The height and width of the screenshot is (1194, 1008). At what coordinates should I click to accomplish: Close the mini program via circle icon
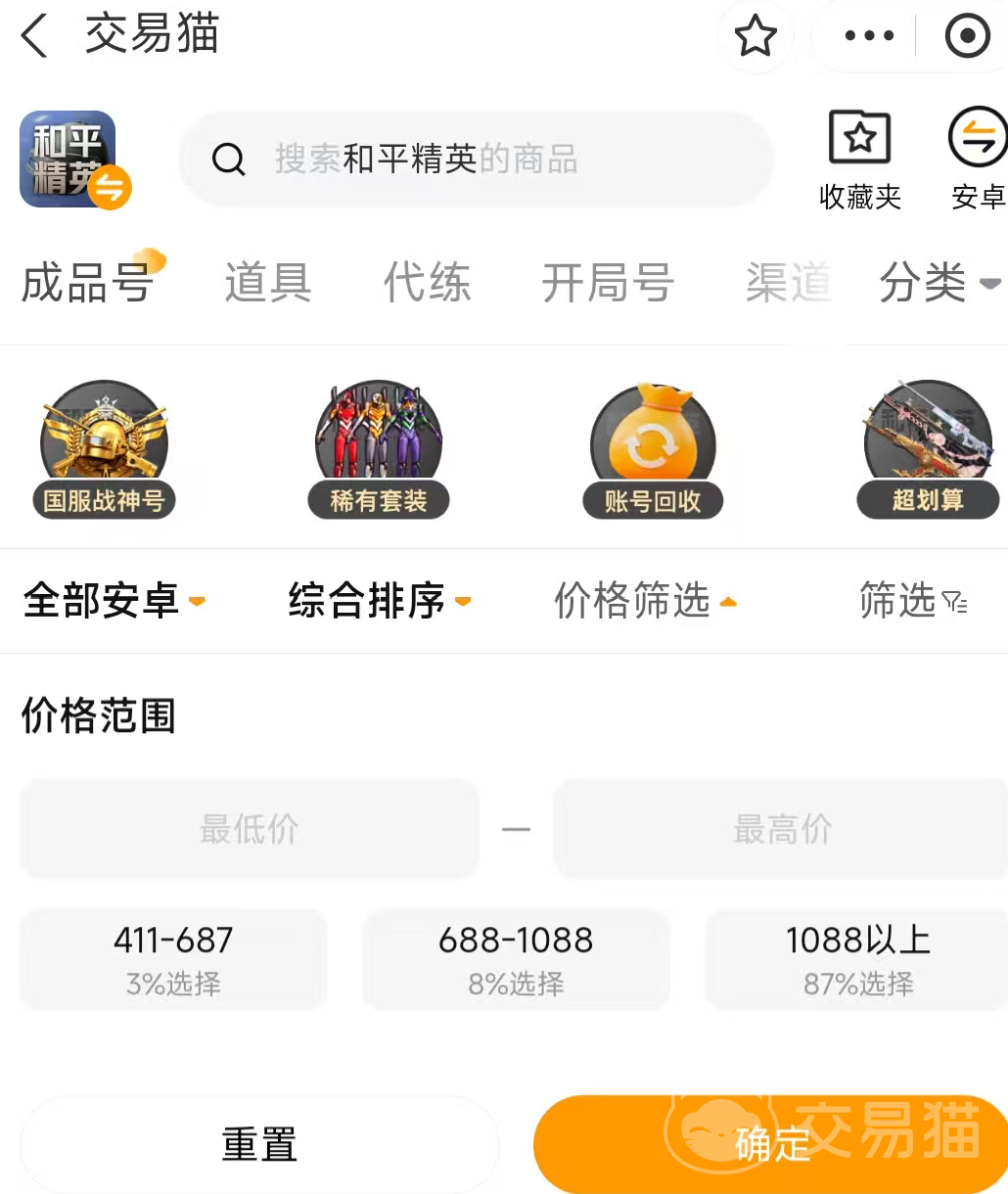tap(967, 37)
